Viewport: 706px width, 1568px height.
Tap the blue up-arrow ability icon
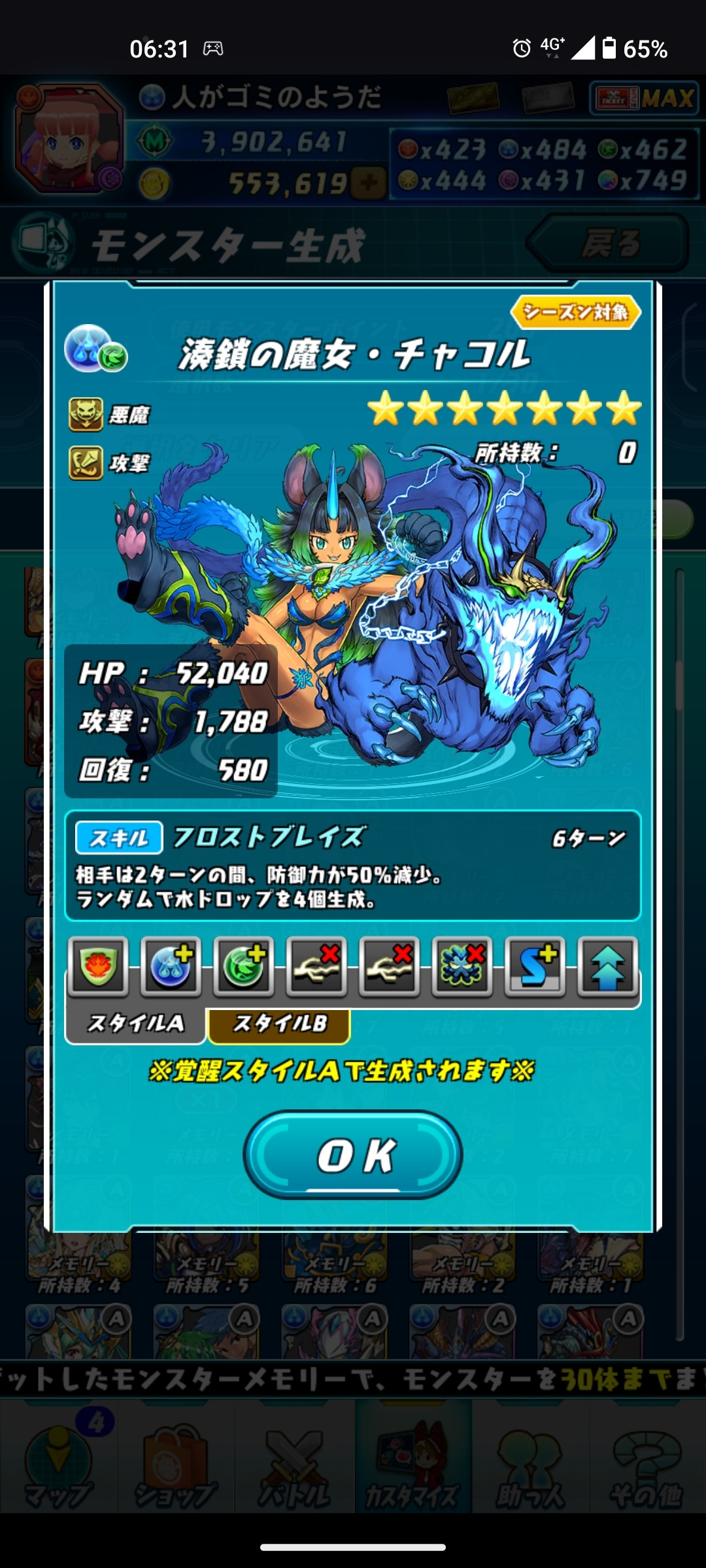pyautogui.click(x=607, y=967)
